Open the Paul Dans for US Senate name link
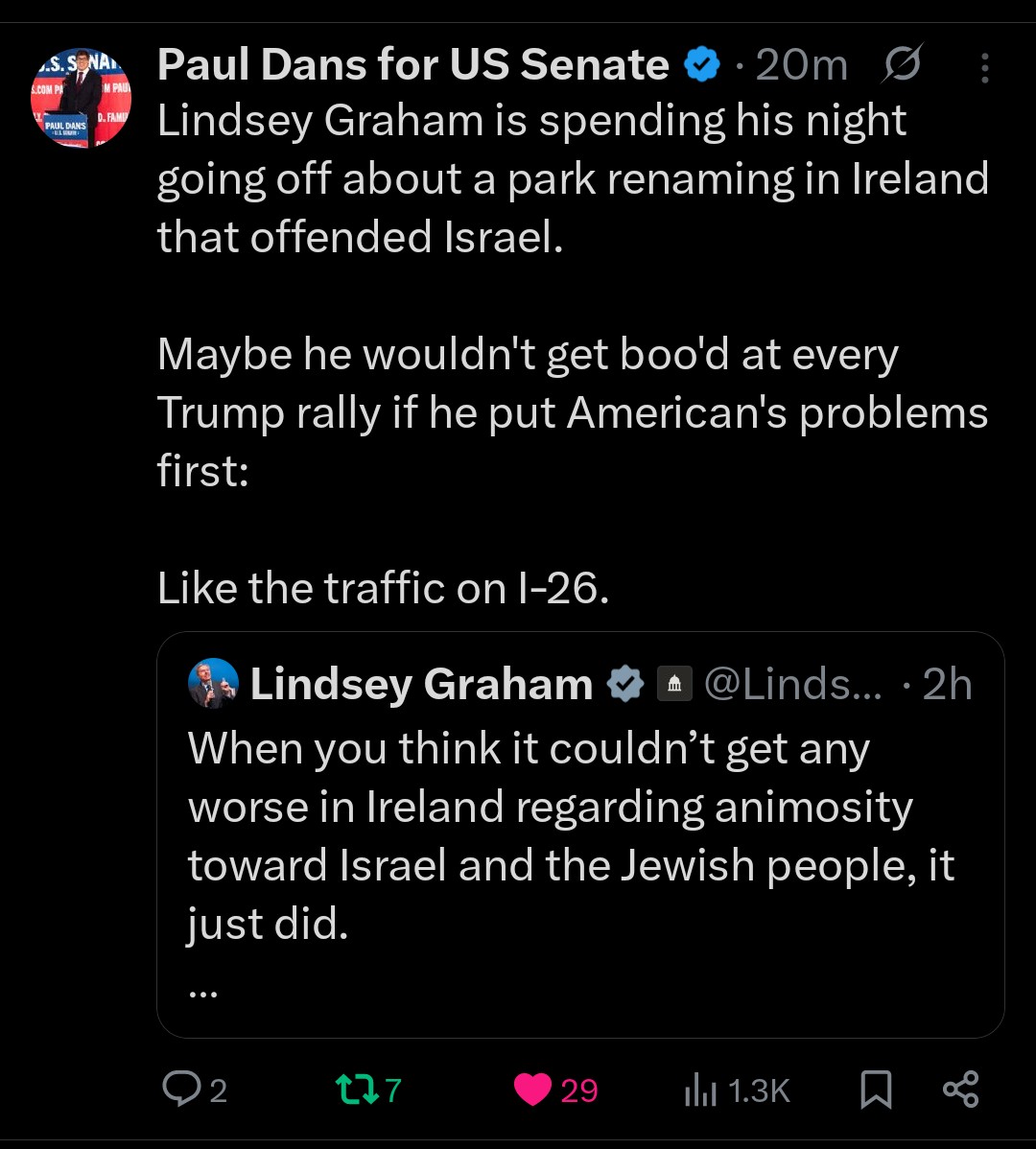This screenshot has width=1036, height=1149. pyautogui.click(x=412, y=65)
